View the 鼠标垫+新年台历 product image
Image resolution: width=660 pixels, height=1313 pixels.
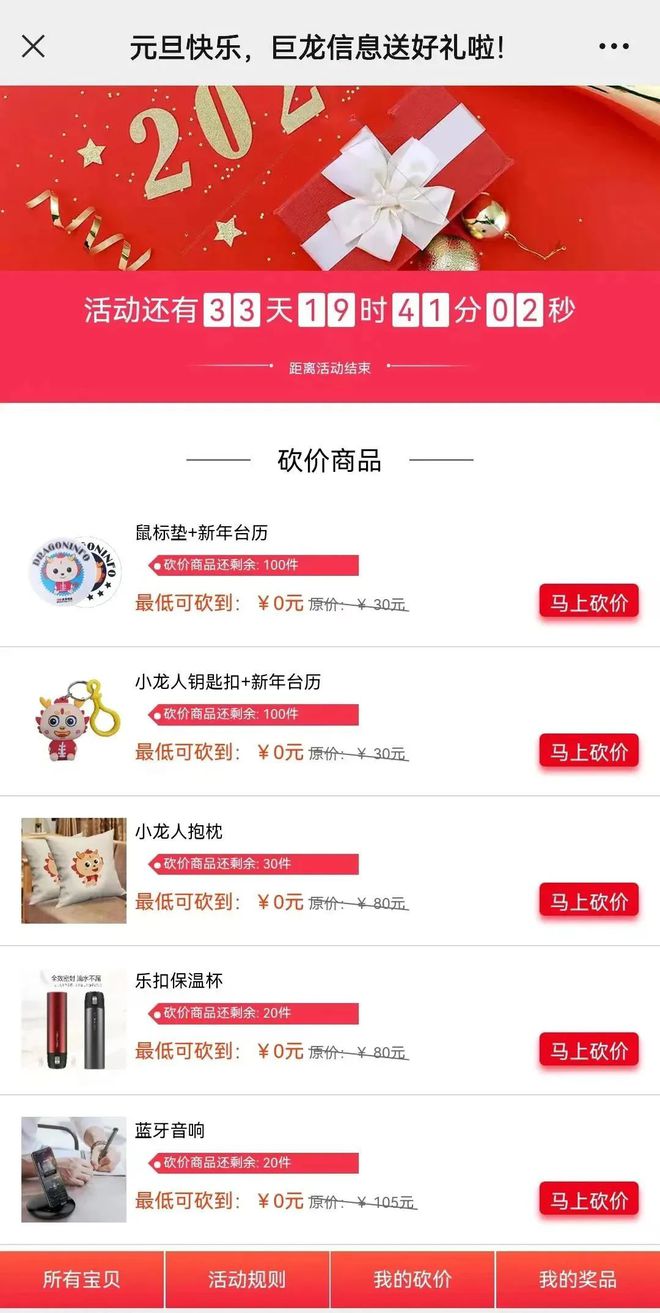74,572
